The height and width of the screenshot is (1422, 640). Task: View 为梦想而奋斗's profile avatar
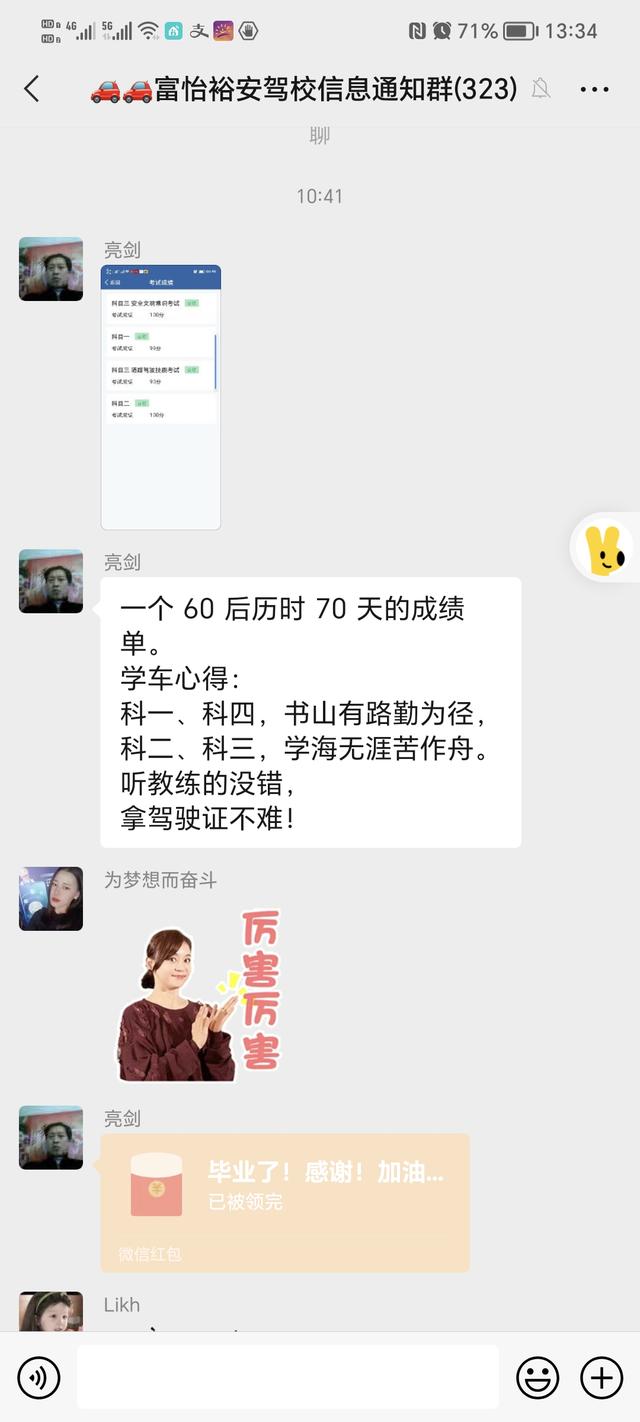(x=51, y=899)
